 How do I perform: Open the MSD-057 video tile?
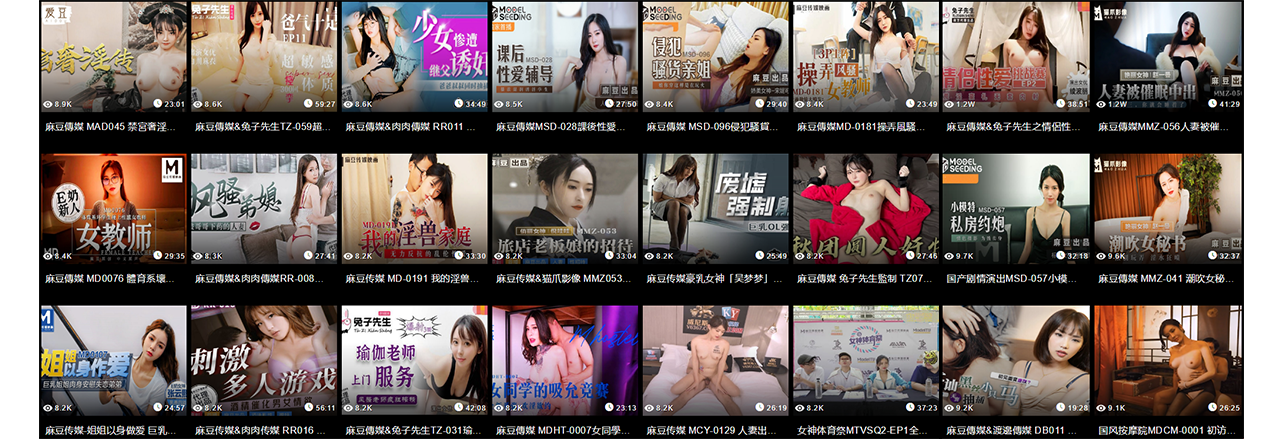point(1015,209)
